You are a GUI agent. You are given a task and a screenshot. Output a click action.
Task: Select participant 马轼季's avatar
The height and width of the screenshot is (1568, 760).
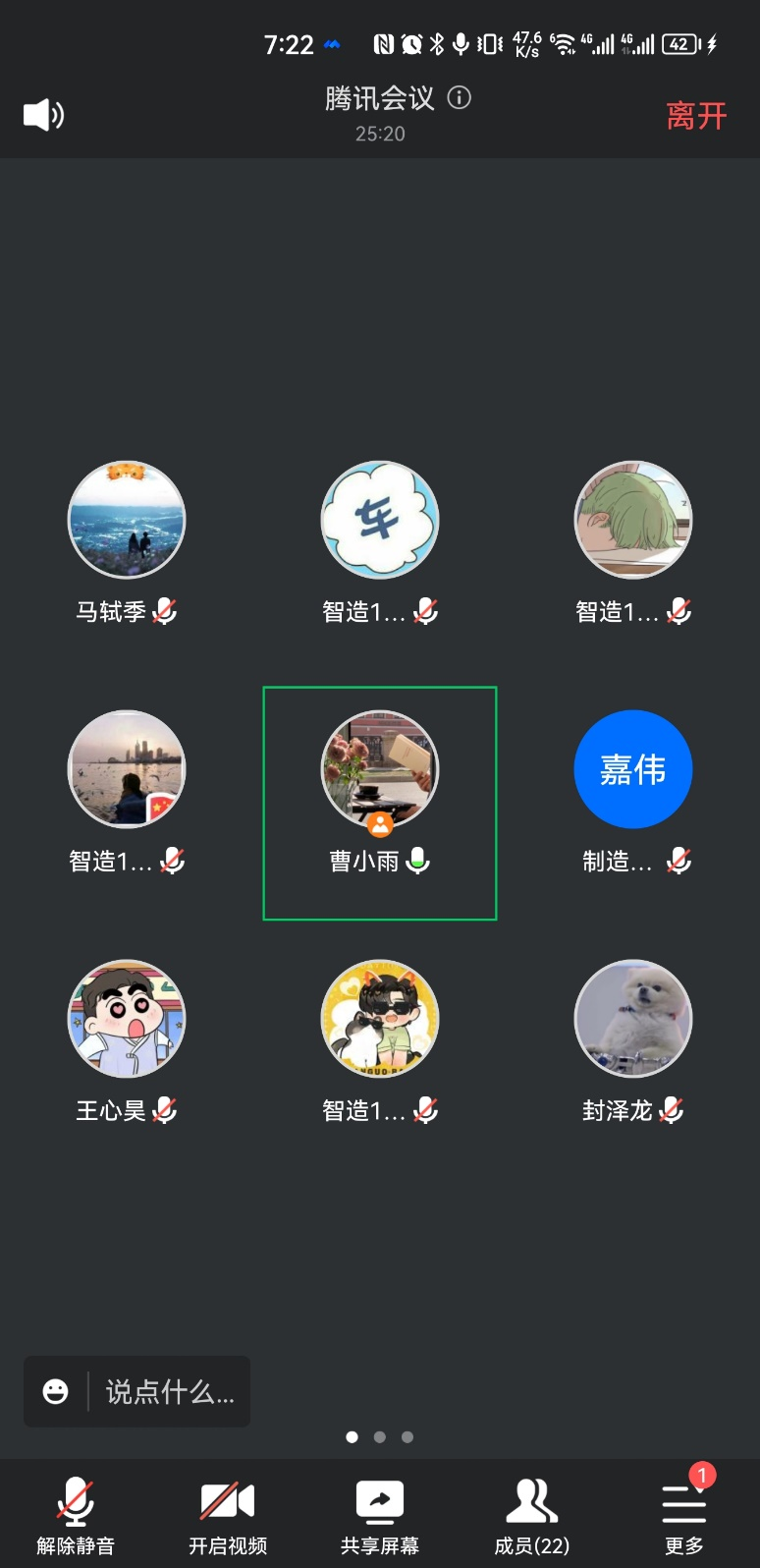click(127, 520)
